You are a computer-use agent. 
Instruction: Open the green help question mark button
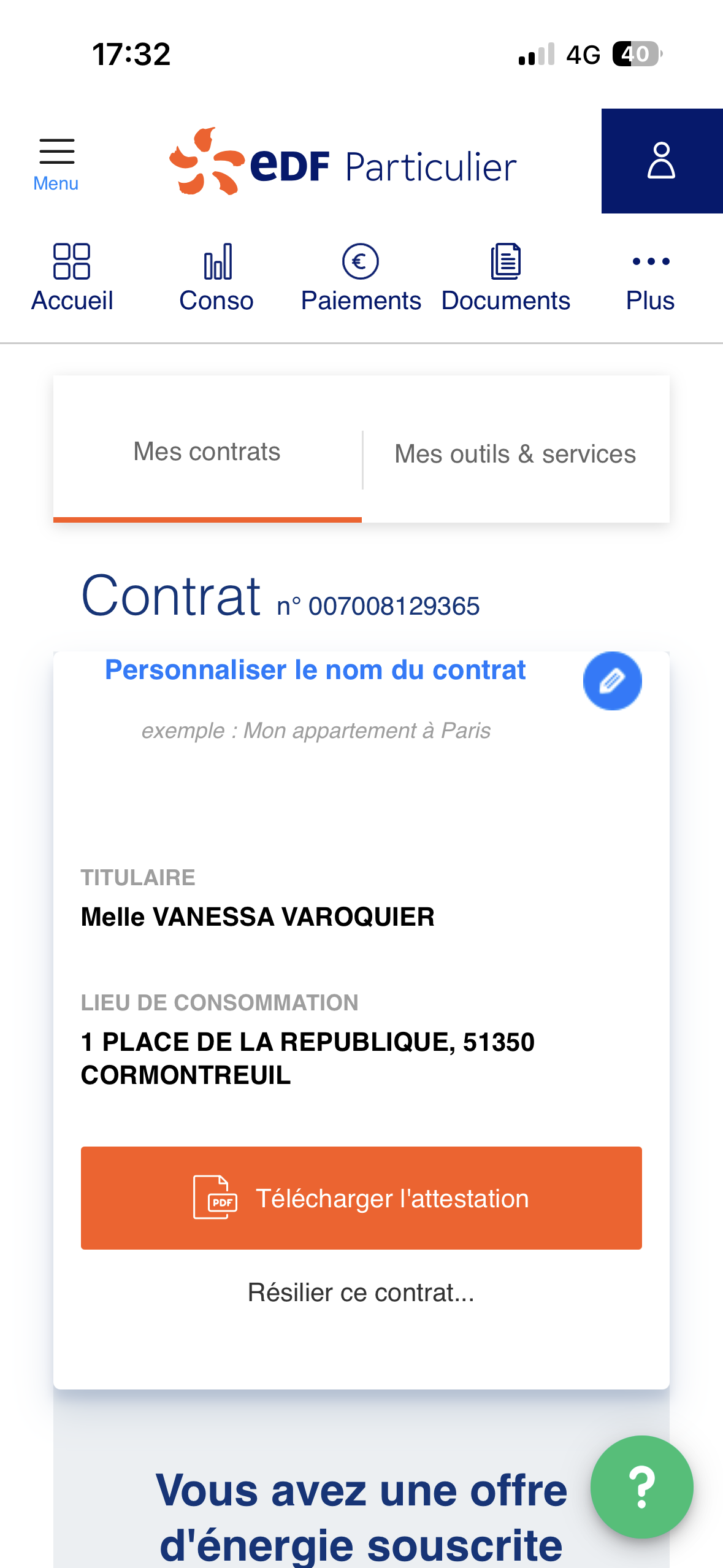641,1486
